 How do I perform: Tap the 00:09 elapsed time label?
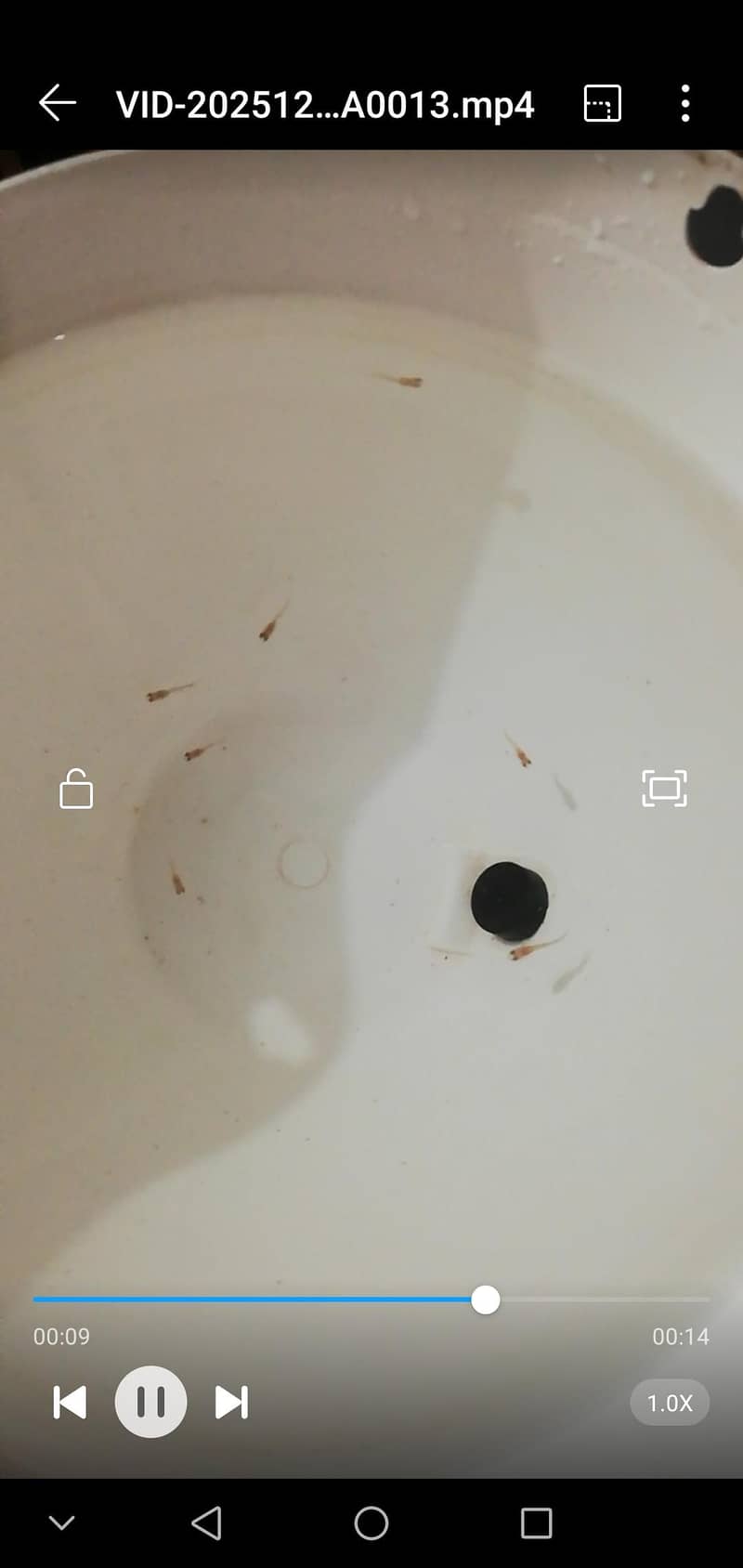click(60, 1337)
